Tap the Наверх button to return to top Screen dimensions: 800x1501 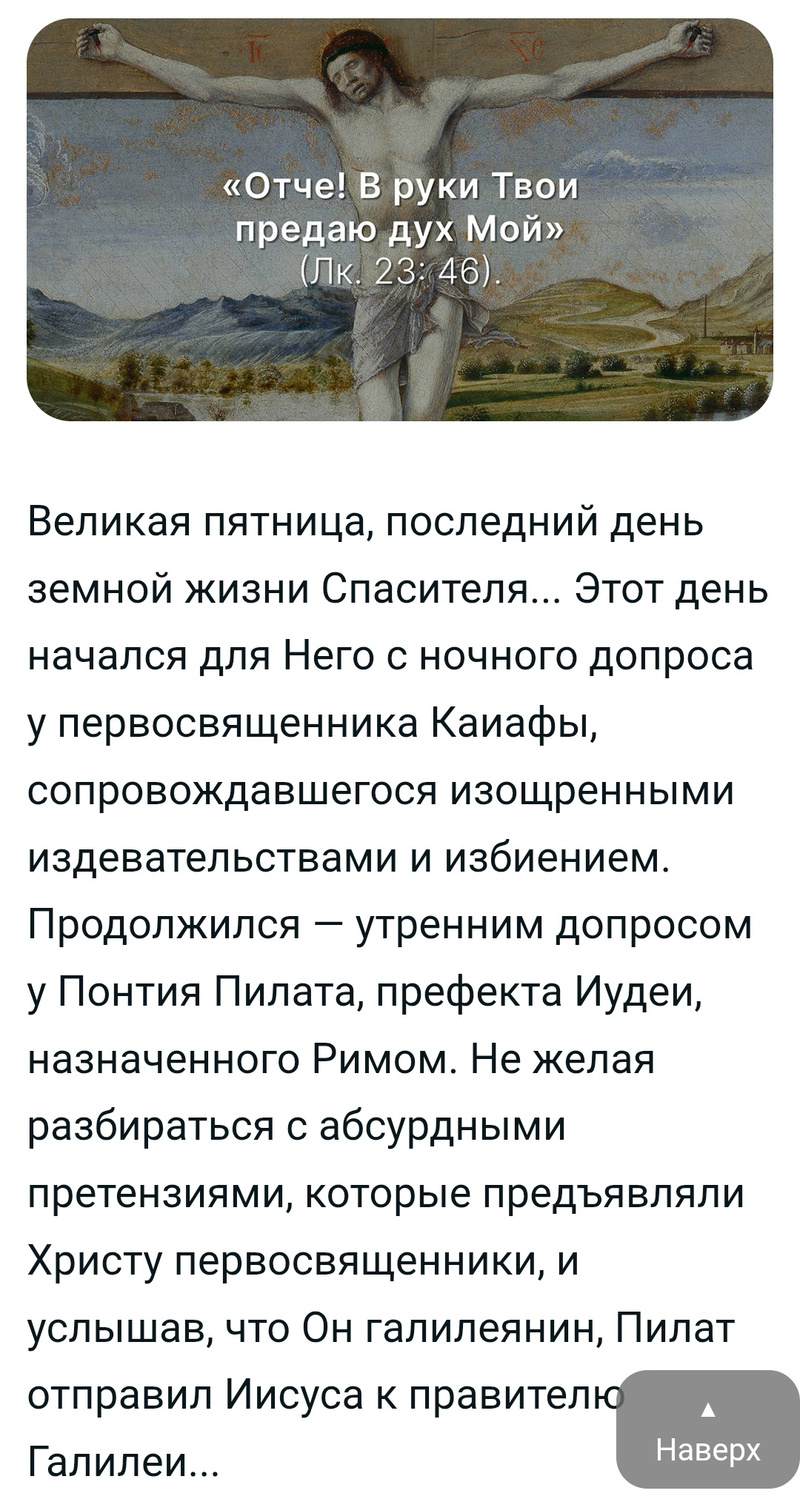pos(707,1430)
